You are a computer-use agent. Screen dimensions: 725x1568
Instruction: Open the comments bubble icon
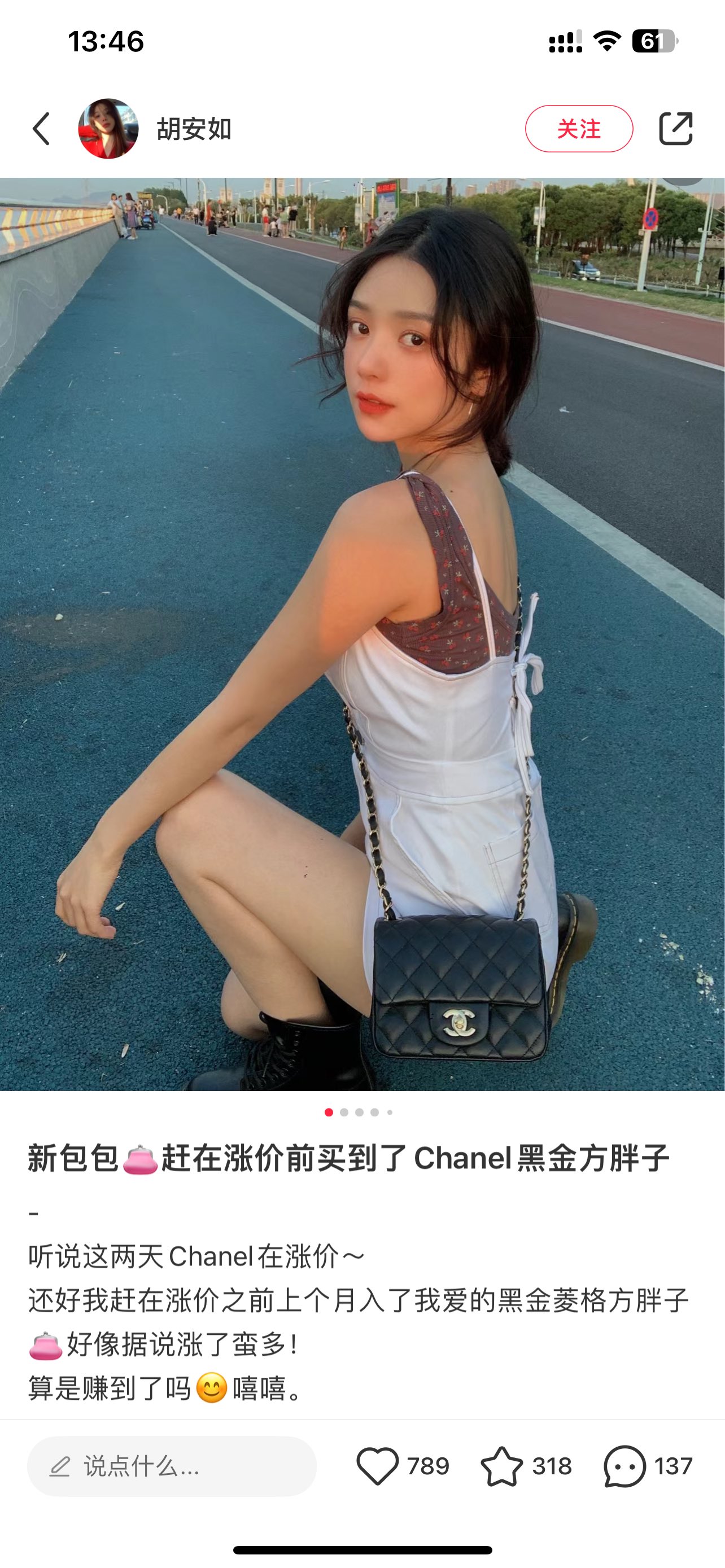point(624,1466)
